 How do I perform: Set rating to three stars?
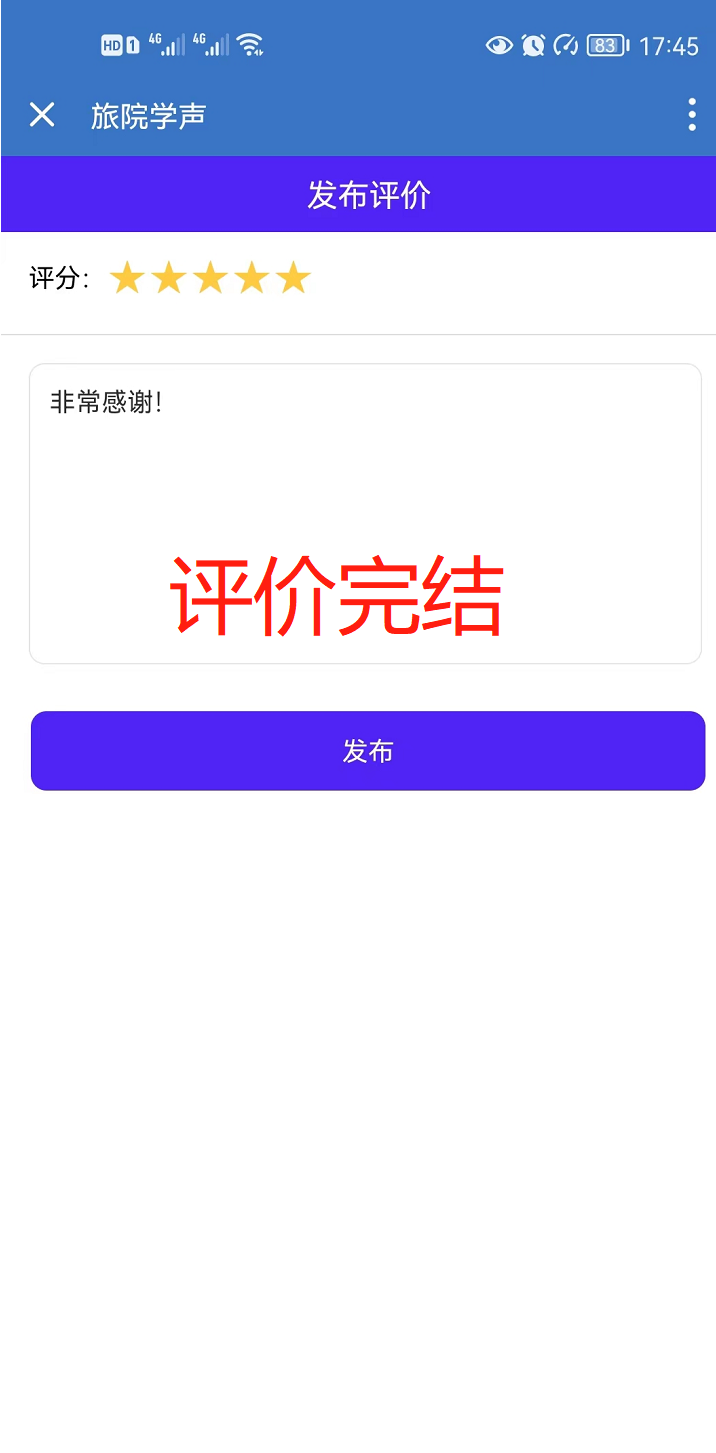(210, 278)
